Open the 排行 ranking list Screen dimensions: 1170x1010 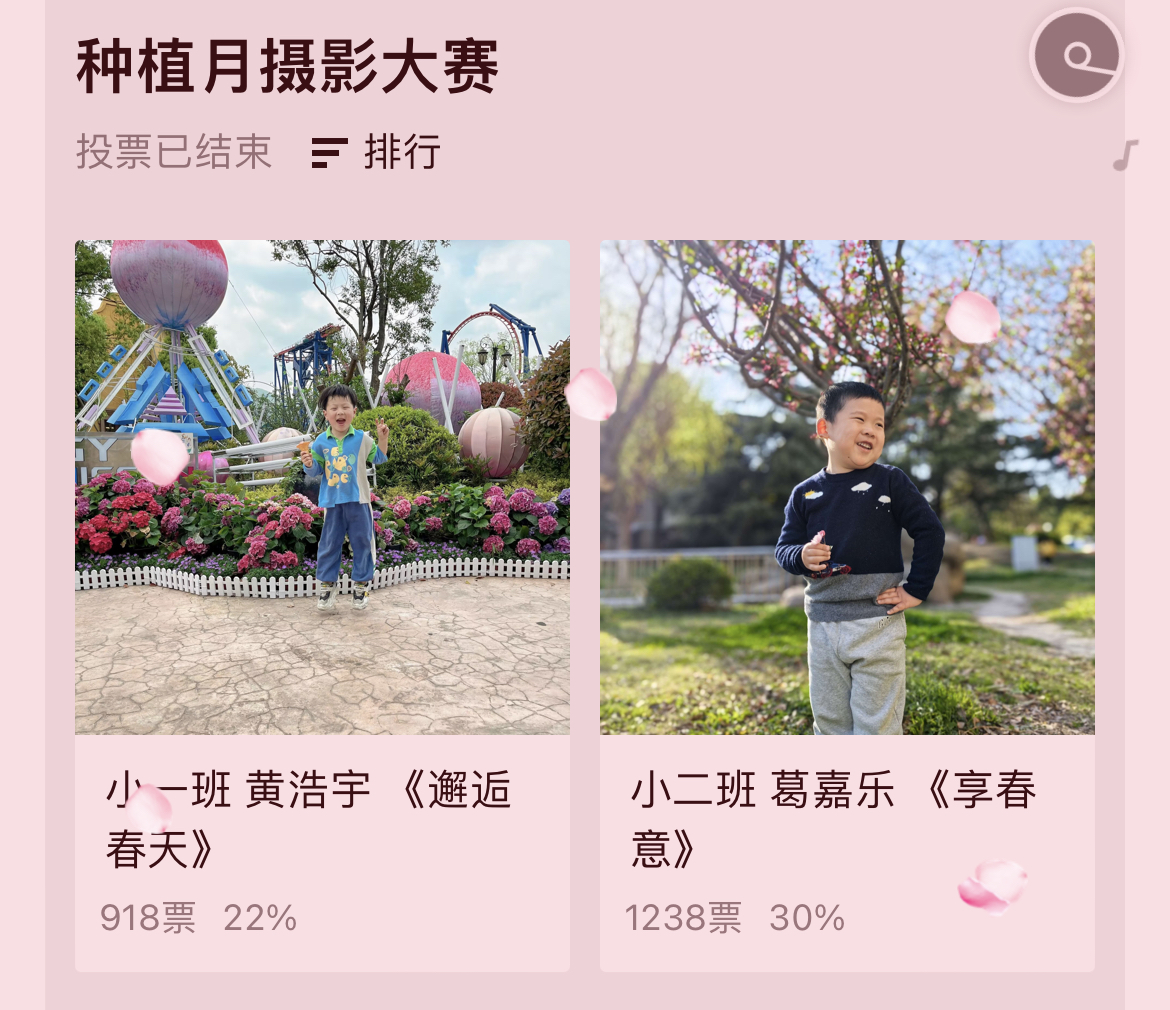pyautogui.click(x=377, y=153)
